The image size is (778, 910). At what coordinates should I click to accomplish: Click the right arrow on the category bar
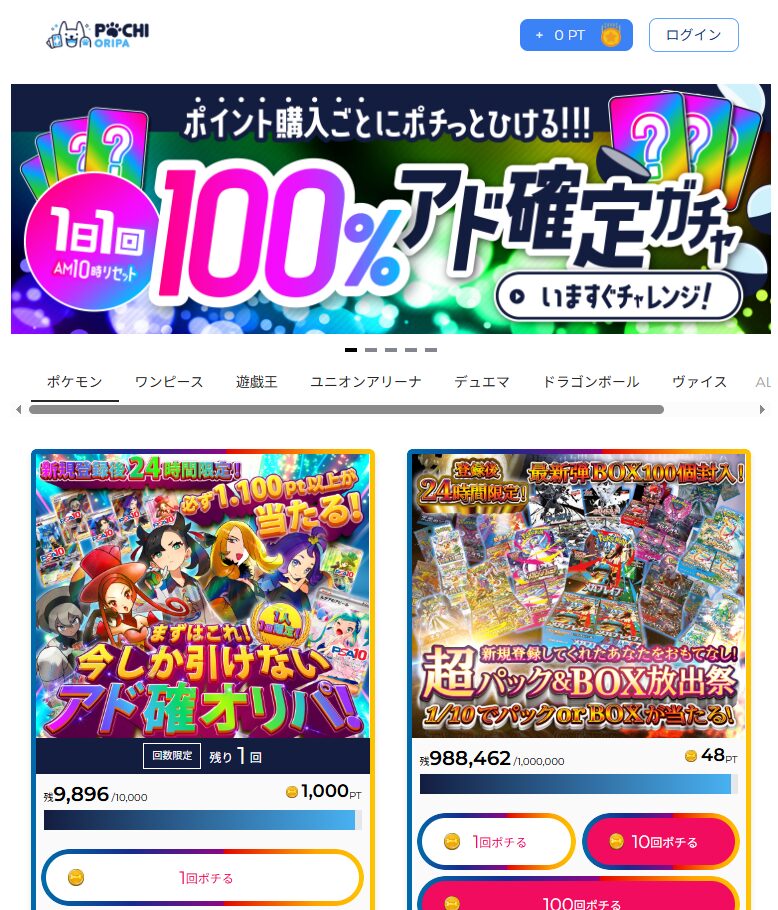[x=761, y=409]
